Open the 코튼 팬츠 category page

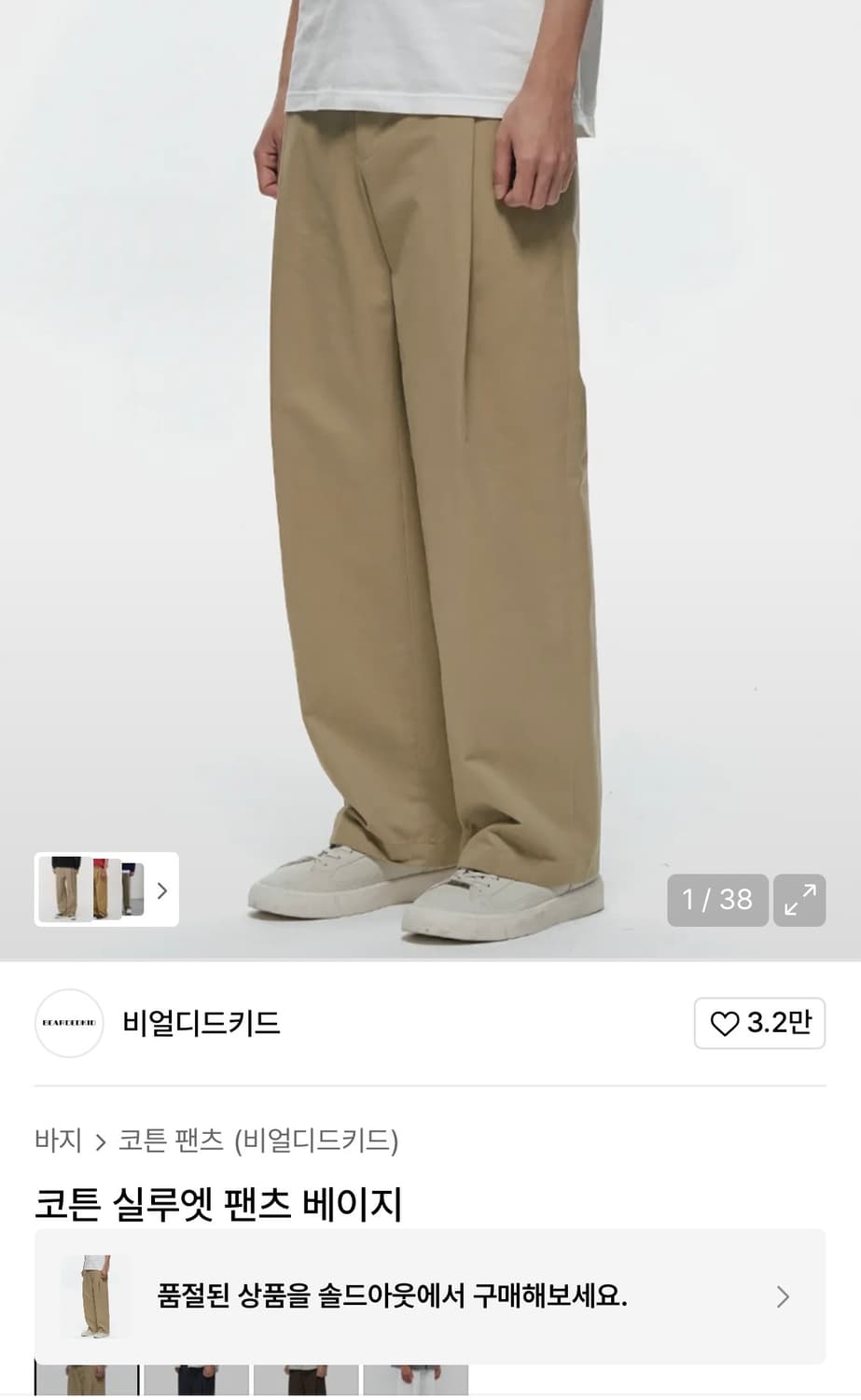coord(168,1141)
